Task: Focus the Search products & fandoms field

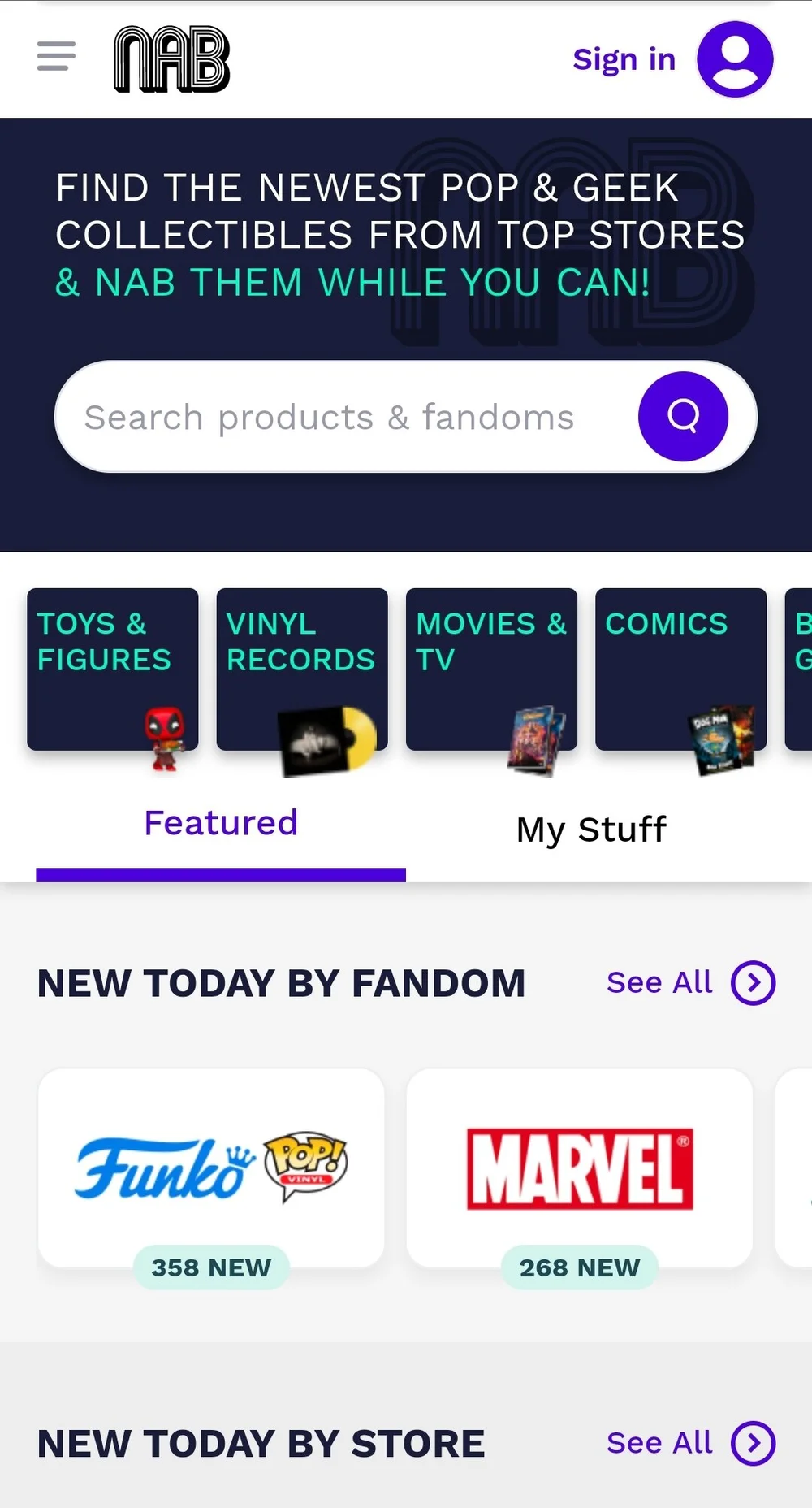Action: pyautogui.click(x=341, y=417)
